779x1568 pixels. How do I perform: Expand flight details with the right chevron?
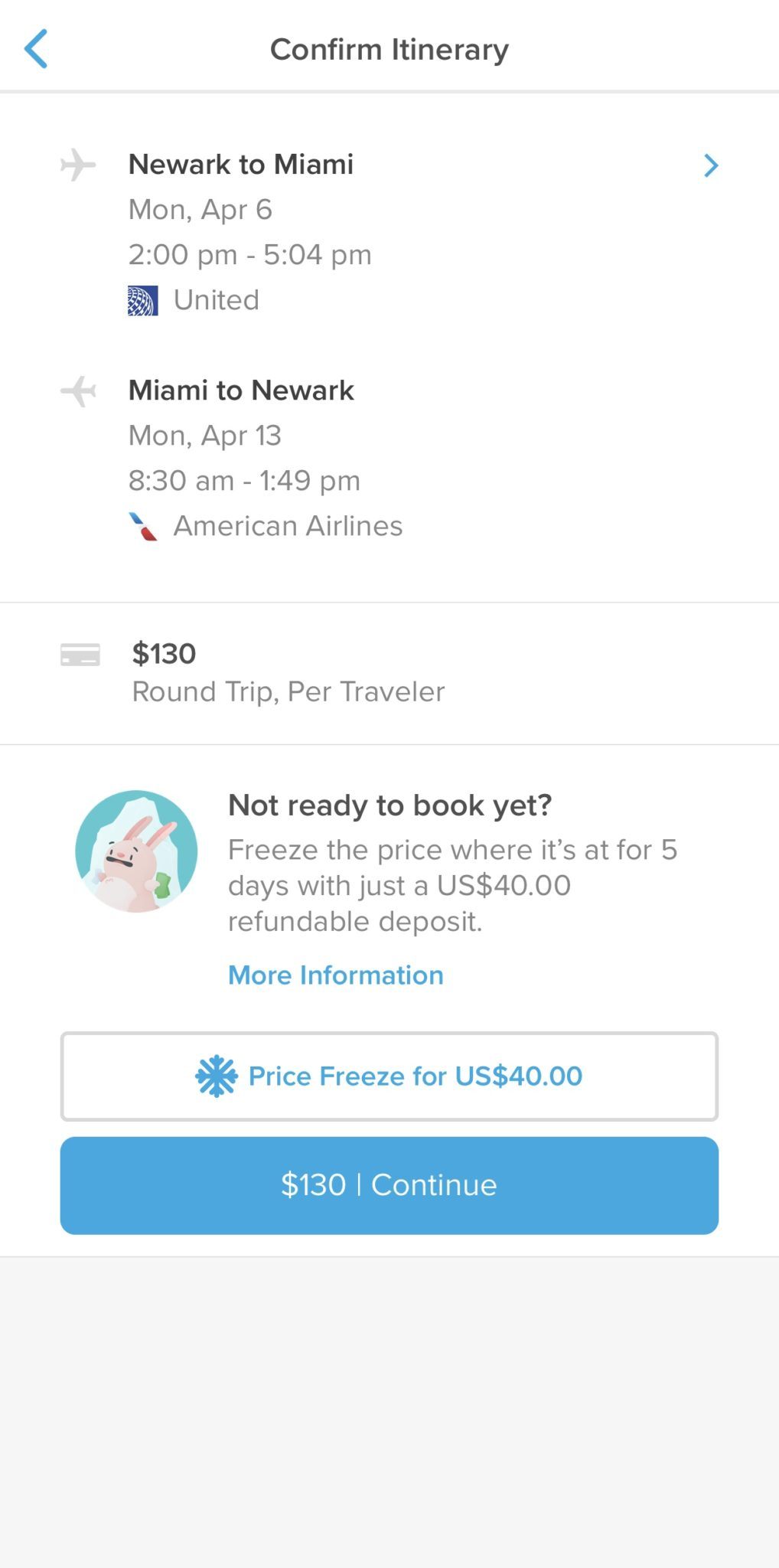711,165
